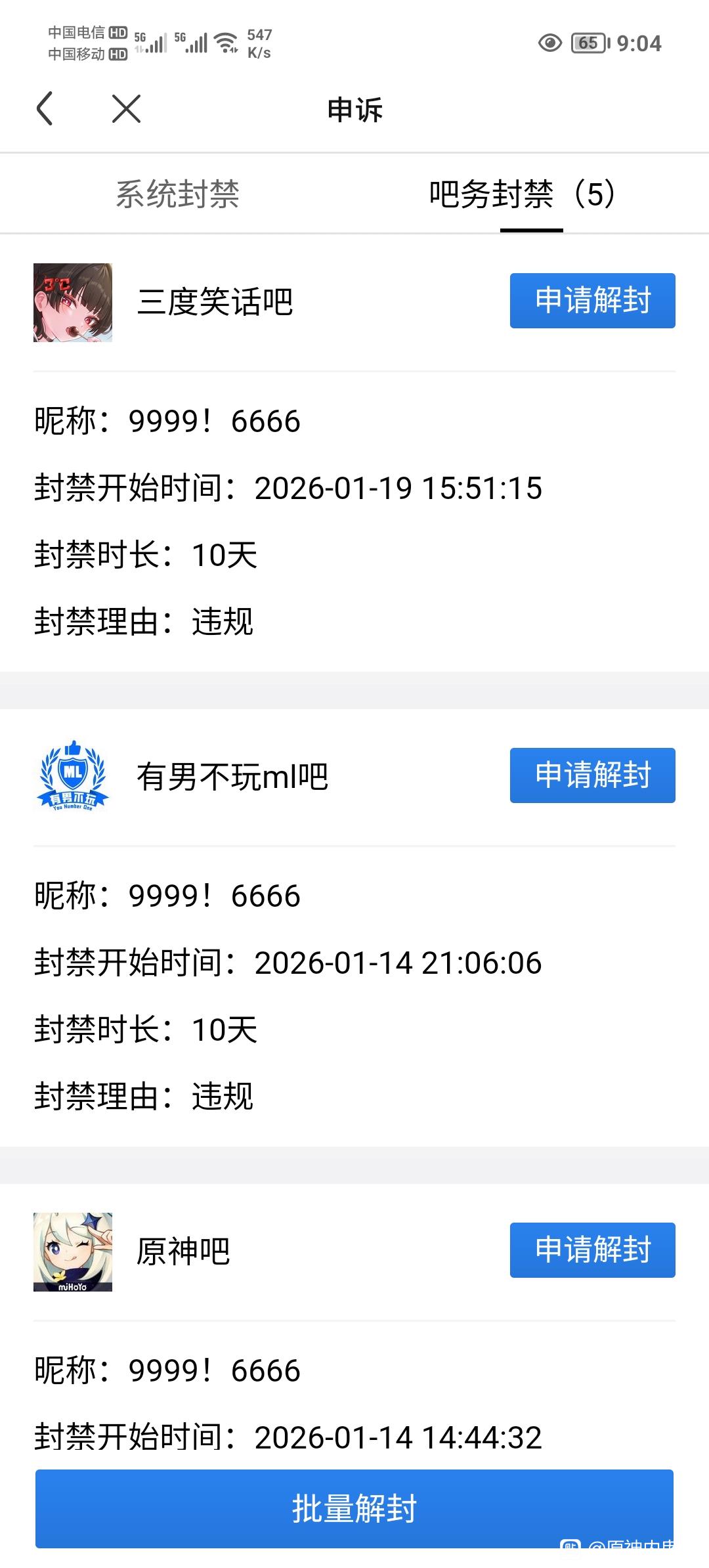This screenshot has width=709, height=1568.
Task: Open 有男不玩ml吧 via its avatar
Action: [73, 777]
